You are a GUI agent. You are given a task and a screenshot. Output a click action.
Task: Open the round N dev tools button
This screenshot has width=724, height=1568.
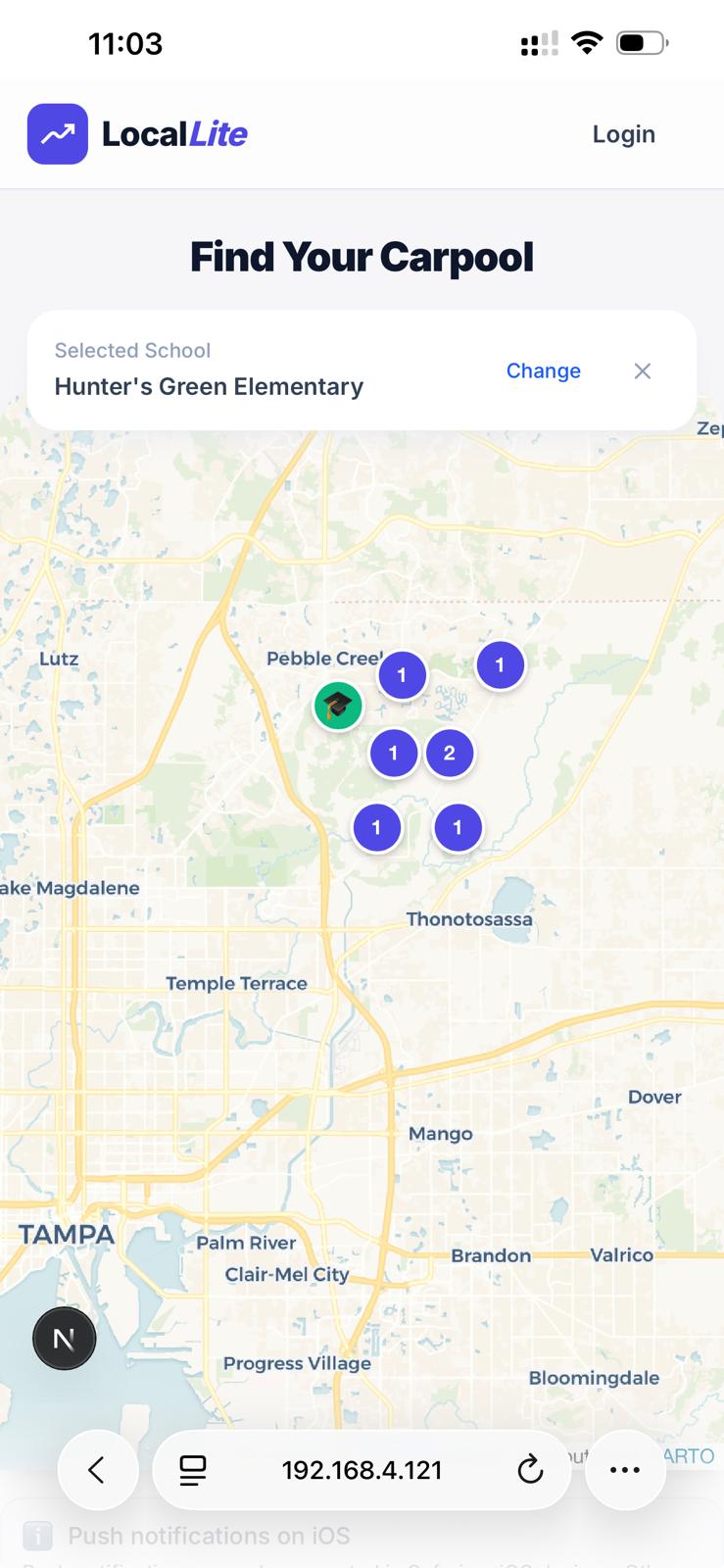(65, 1338)
